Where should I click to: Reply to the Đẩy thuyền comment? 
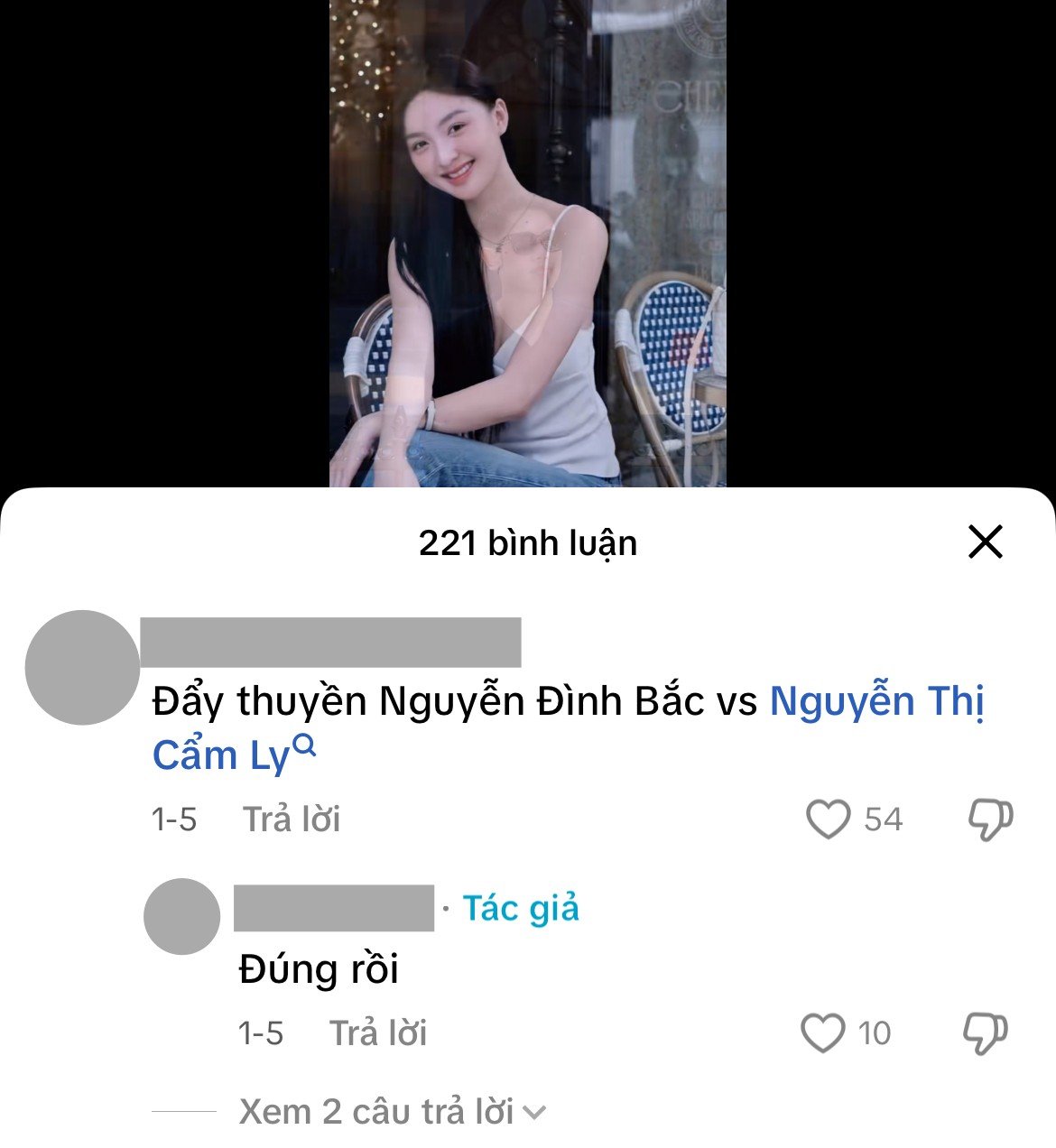click(292, 819)
